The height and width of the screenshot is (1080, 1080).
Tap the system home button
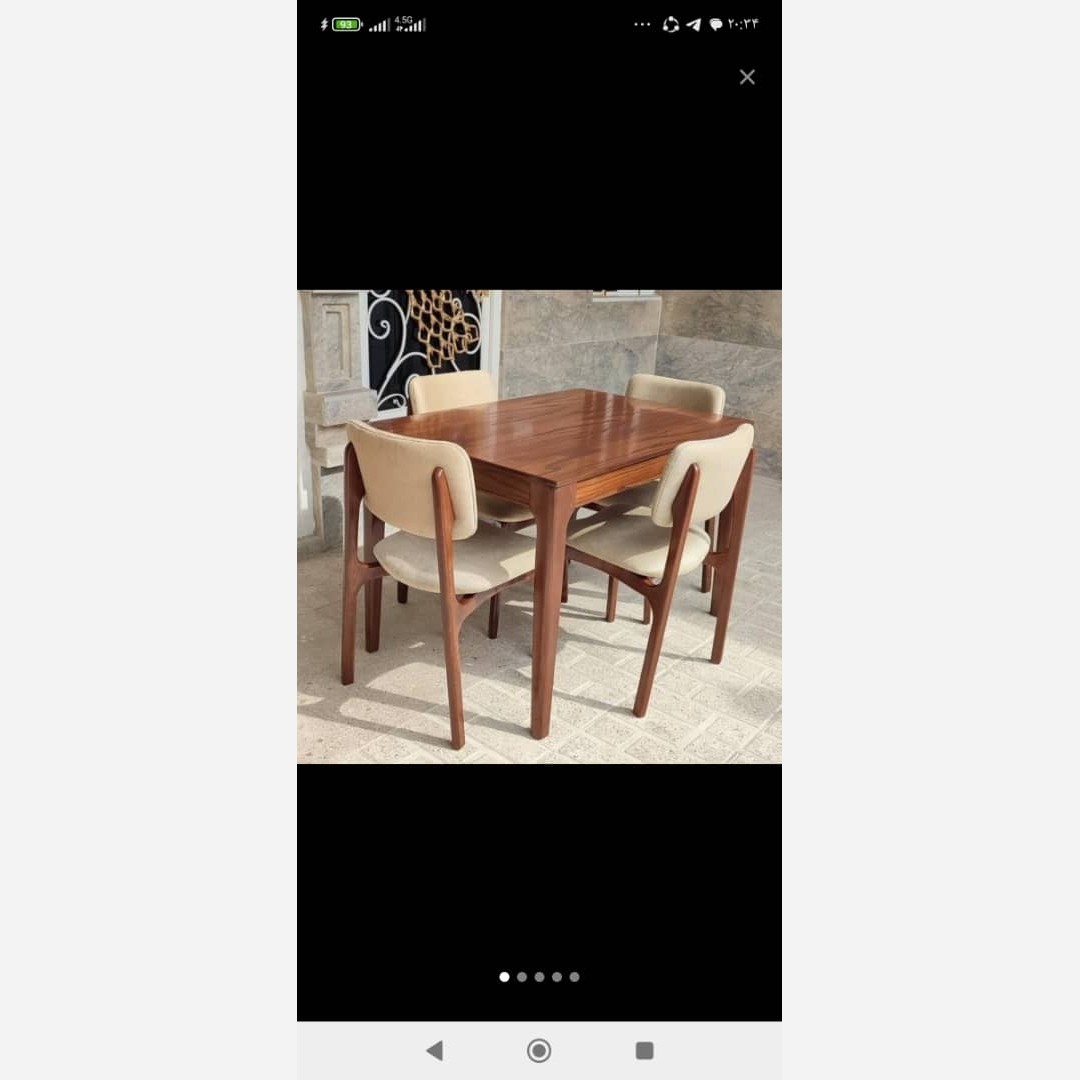pos(539,1050)
